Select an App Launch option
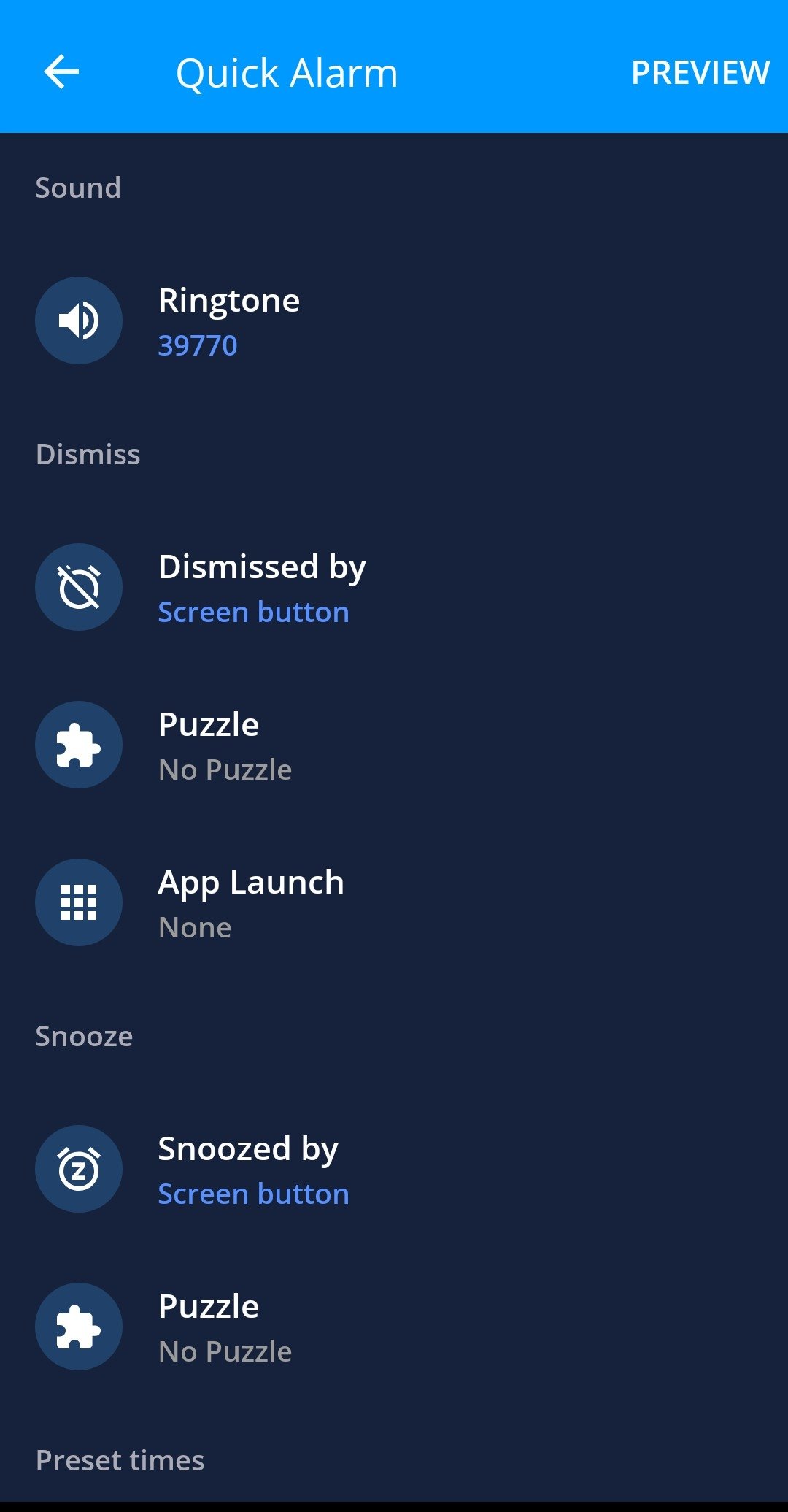The width and height of the screenshot is (788, 1512). [x=394, y=902]
